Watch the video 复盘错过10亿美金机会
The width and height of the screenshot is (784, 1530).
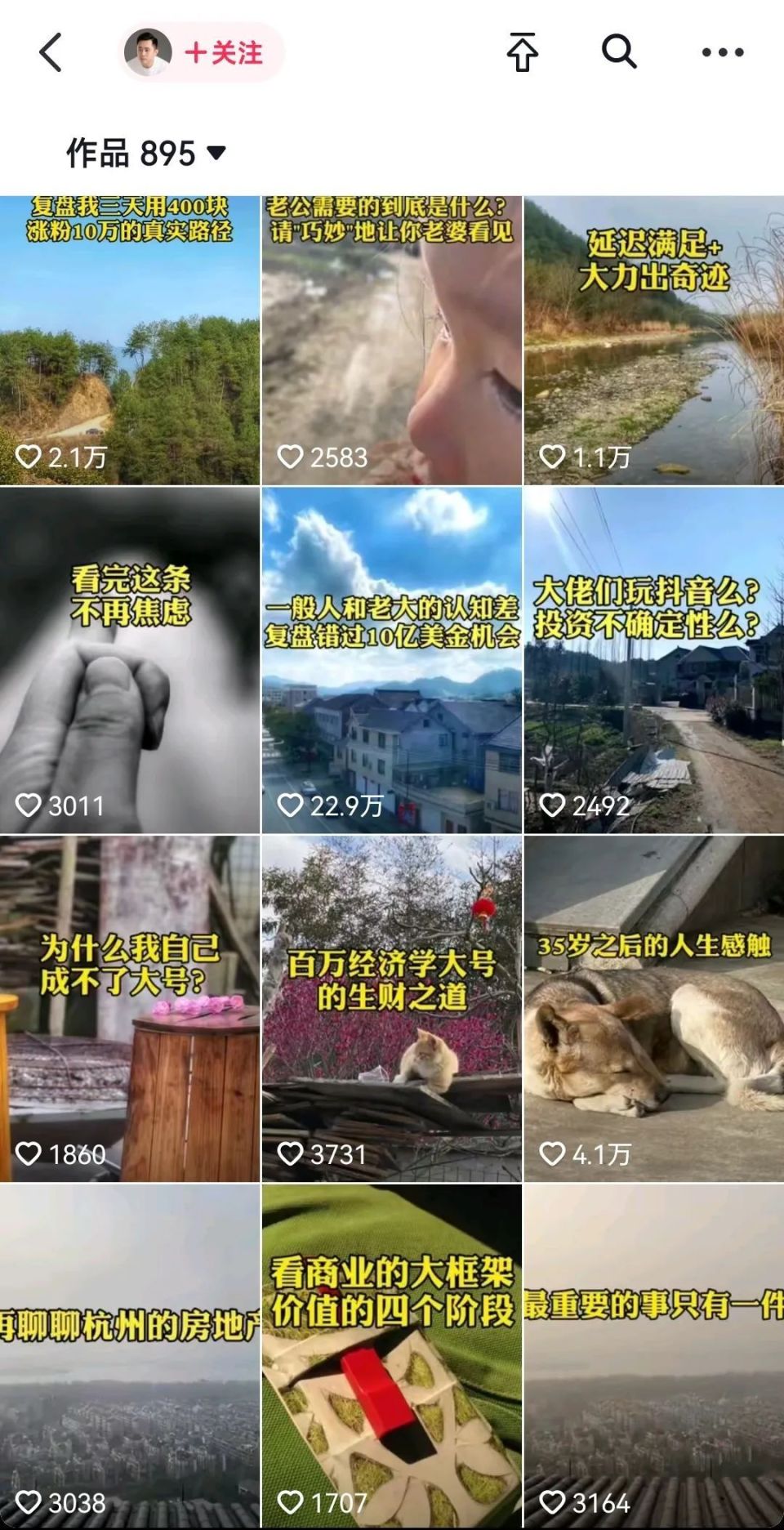click(391, 660)
